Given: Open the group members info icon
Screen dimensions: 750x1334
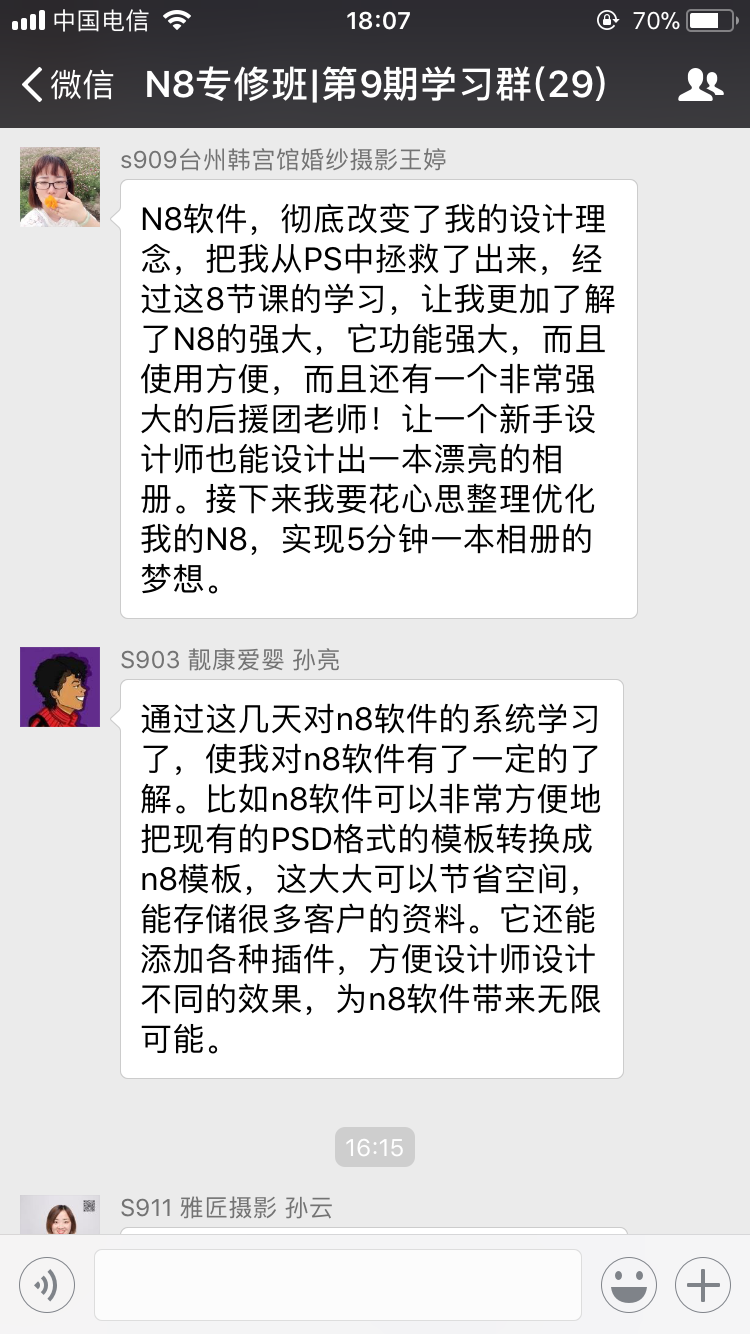Looking at the screenshot, I should 700,85.
